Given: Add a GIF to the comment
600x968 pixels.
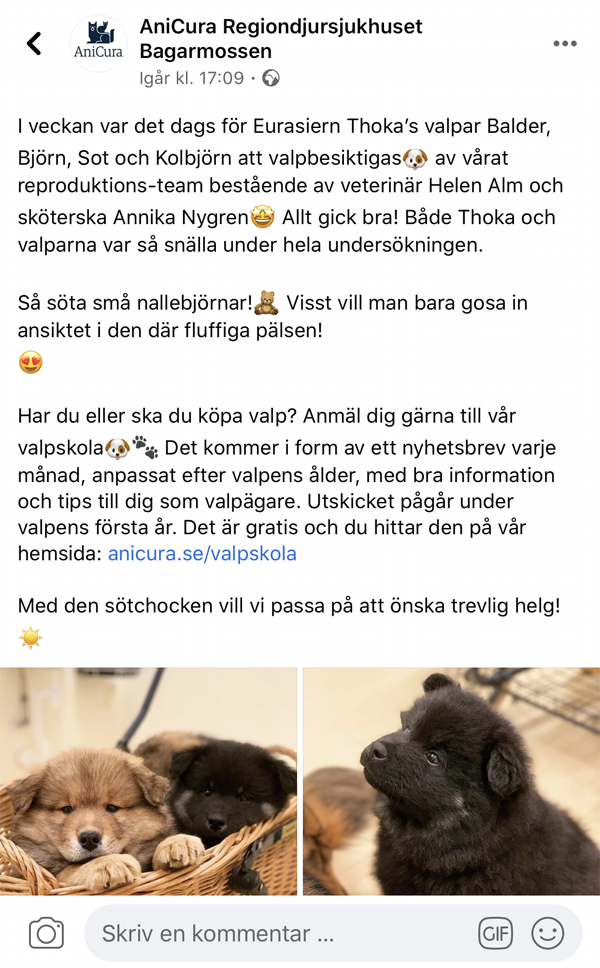Looking at the screenshot, I should (496, 933).
